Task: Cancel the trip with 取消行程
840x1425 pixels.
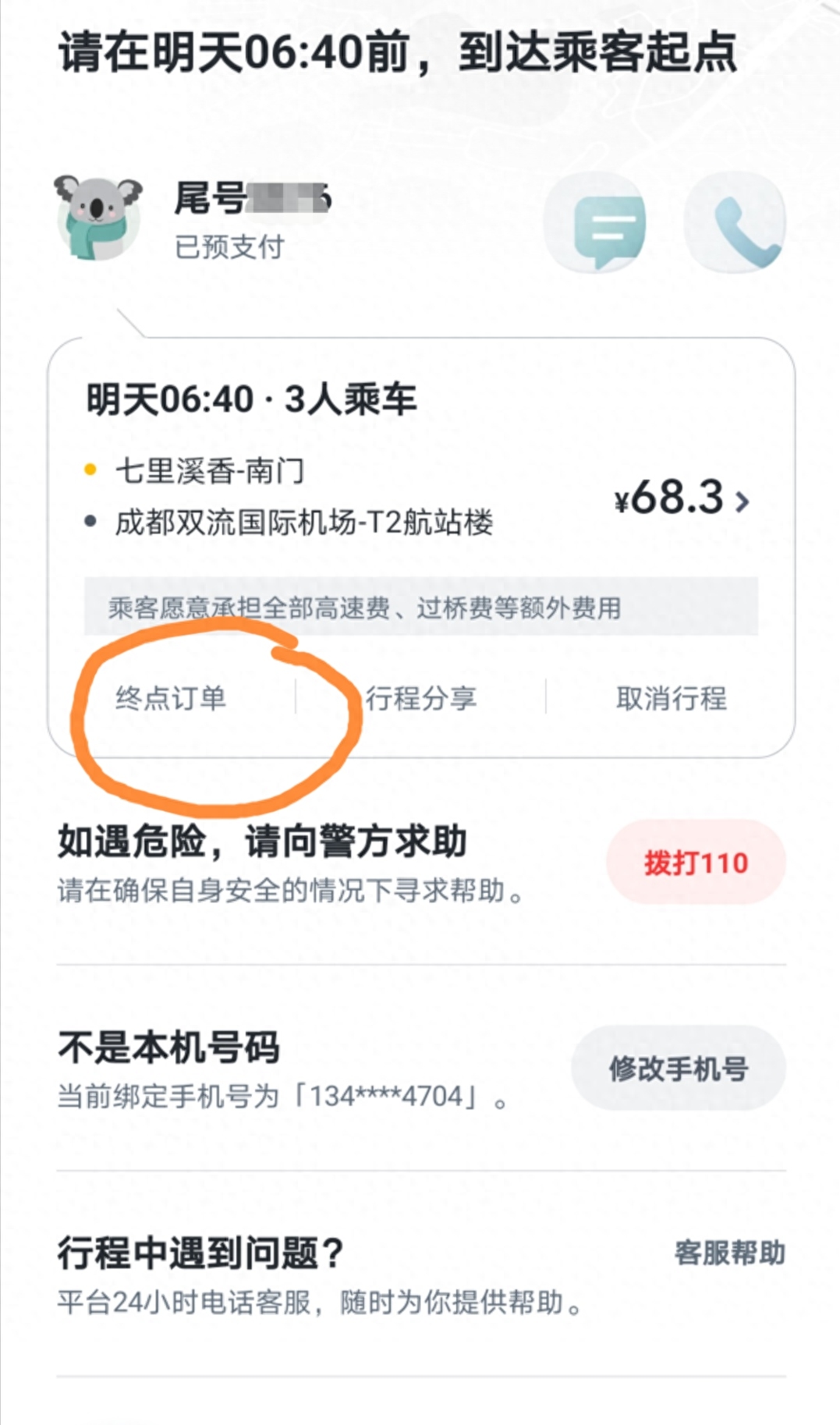Action: click(671, 697)
